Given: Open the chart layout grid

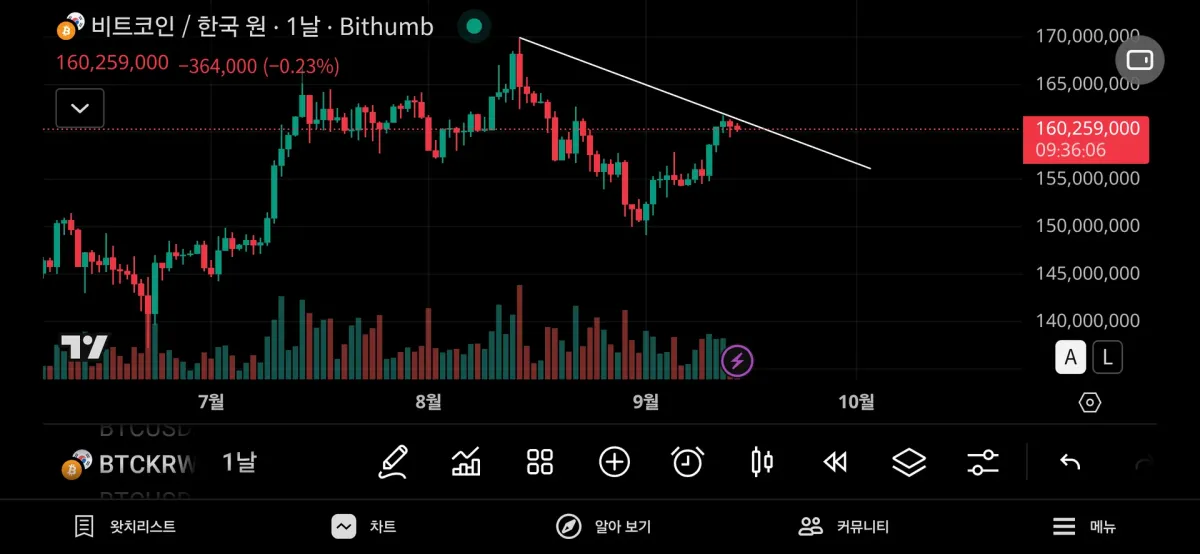Looking at the screenshot, I should 540,462.
